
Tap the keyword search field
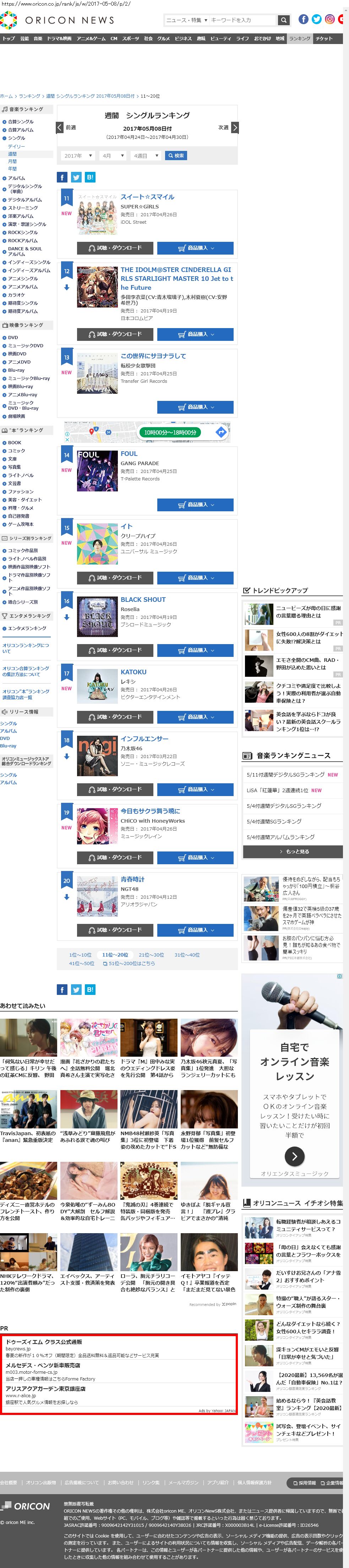coord(242,20)
